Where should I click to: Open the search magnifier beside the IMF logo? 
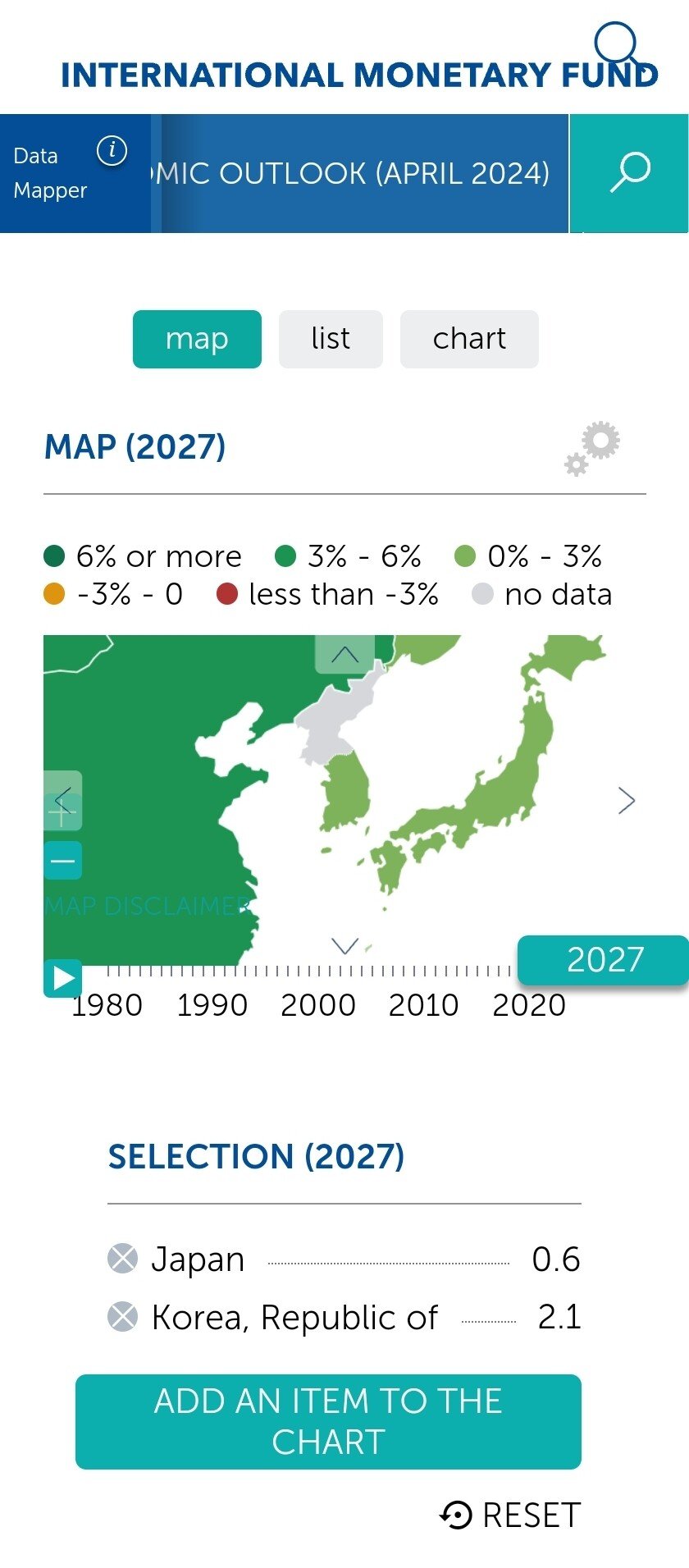pyautogui.click(x=617, y=43)
